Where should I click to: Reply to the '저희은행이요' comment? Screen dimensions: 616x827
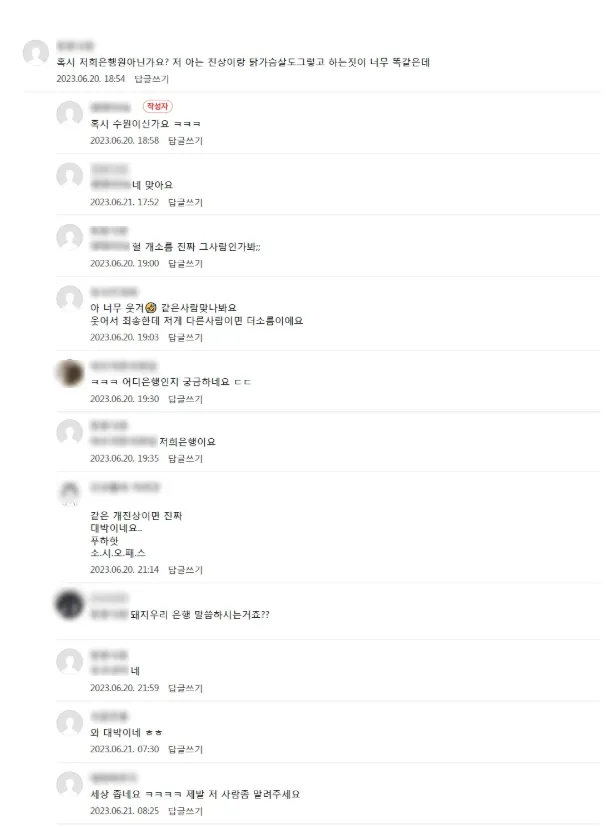coord(185,458)
